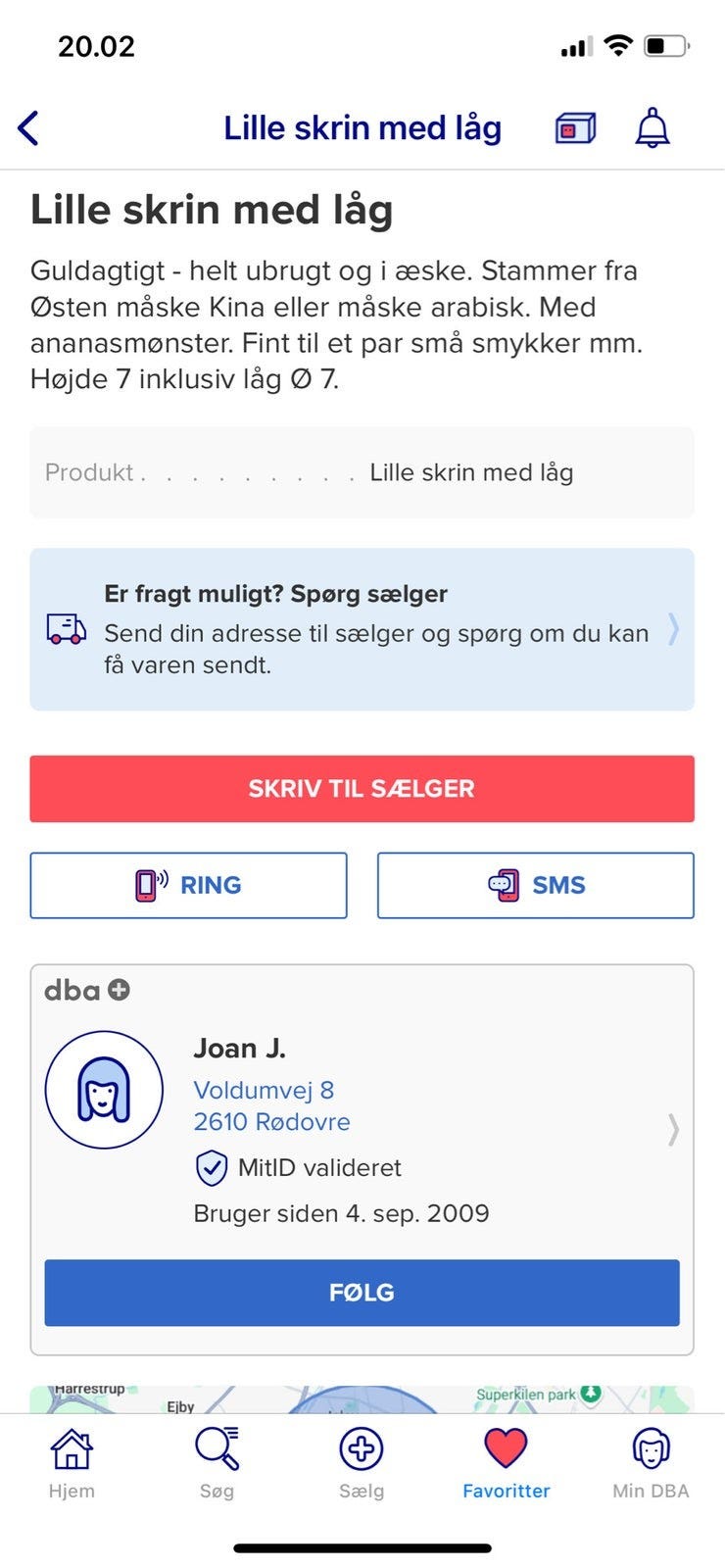Go back using the top-left arrow
The width and height of the screenshot is (725, 1568).
click(28, 128)
